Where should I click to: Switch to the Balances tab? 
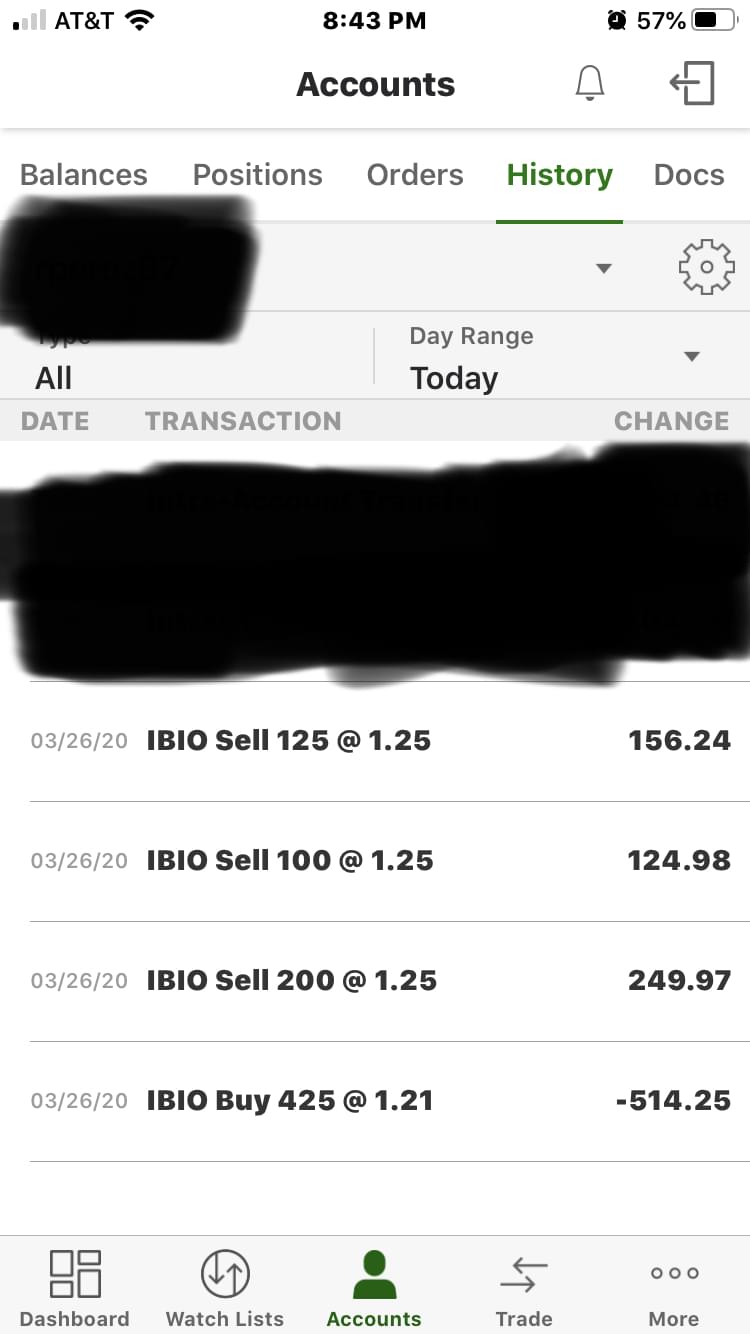pos(84,175)
